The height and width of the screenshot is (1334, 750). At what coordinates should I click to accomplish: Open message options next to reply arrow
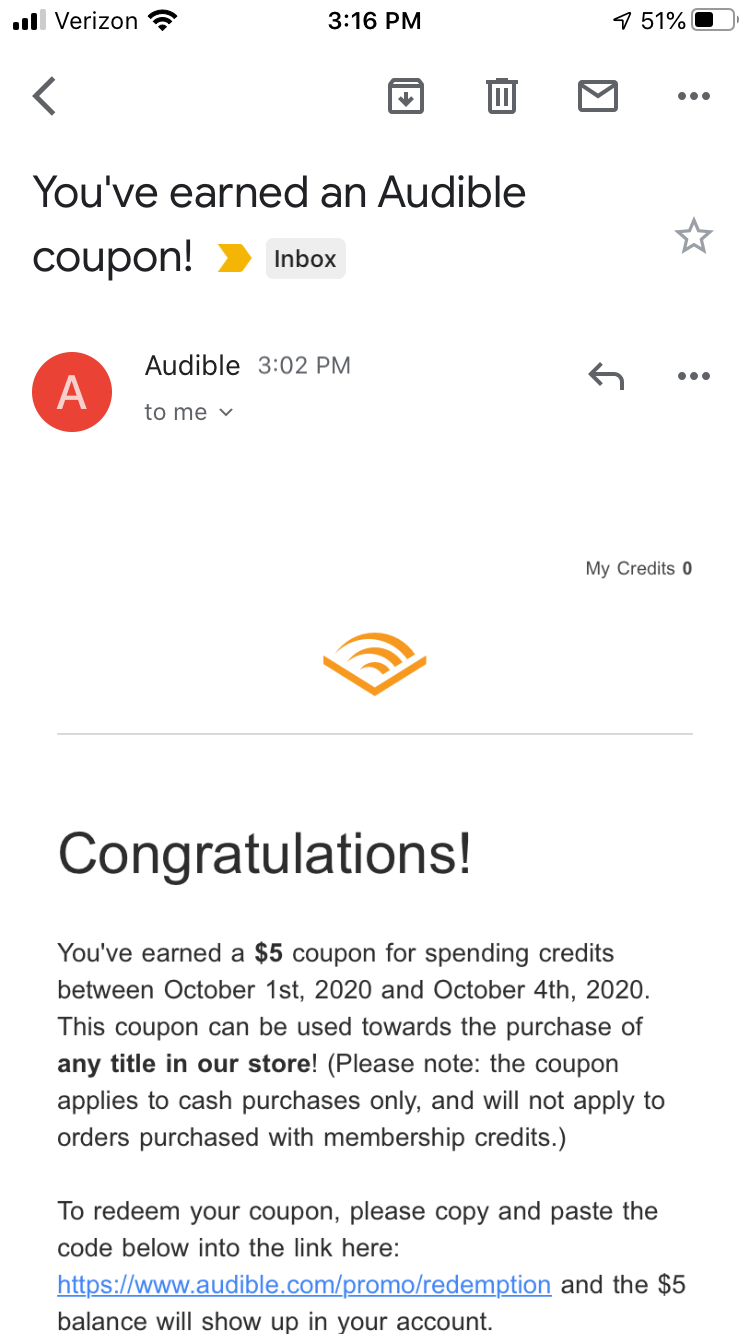(693, 376)
